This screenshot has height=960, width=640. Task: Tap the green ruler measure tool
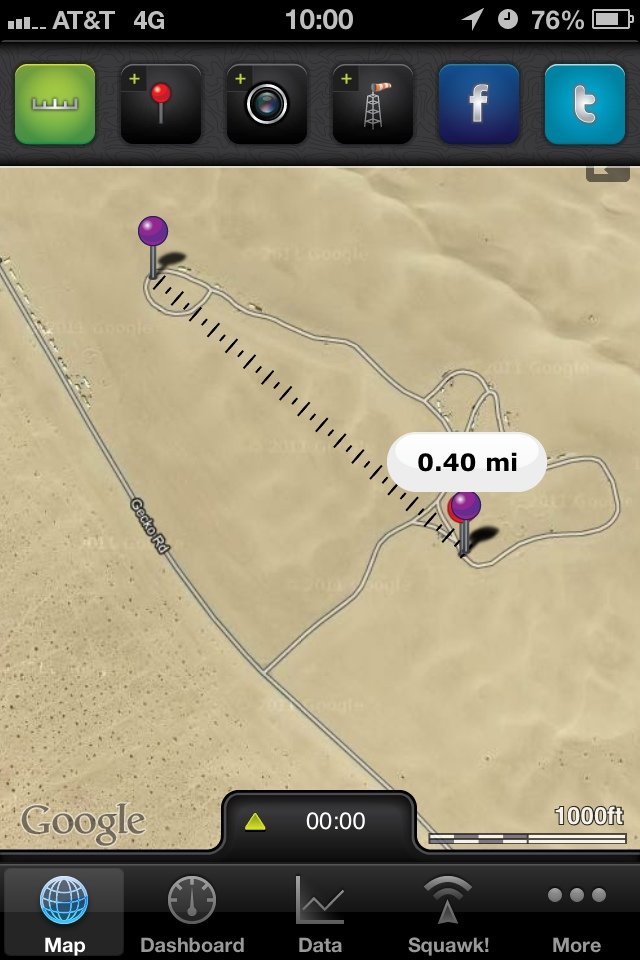pyautogui.click(x=55, y=105)
